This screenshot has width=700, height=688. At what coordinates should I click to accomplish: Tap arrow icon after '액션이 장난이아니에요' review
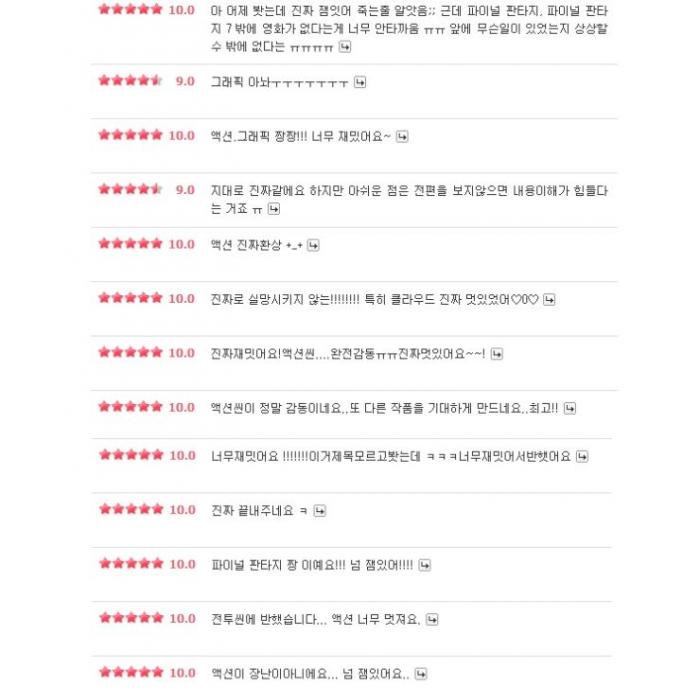421,674
